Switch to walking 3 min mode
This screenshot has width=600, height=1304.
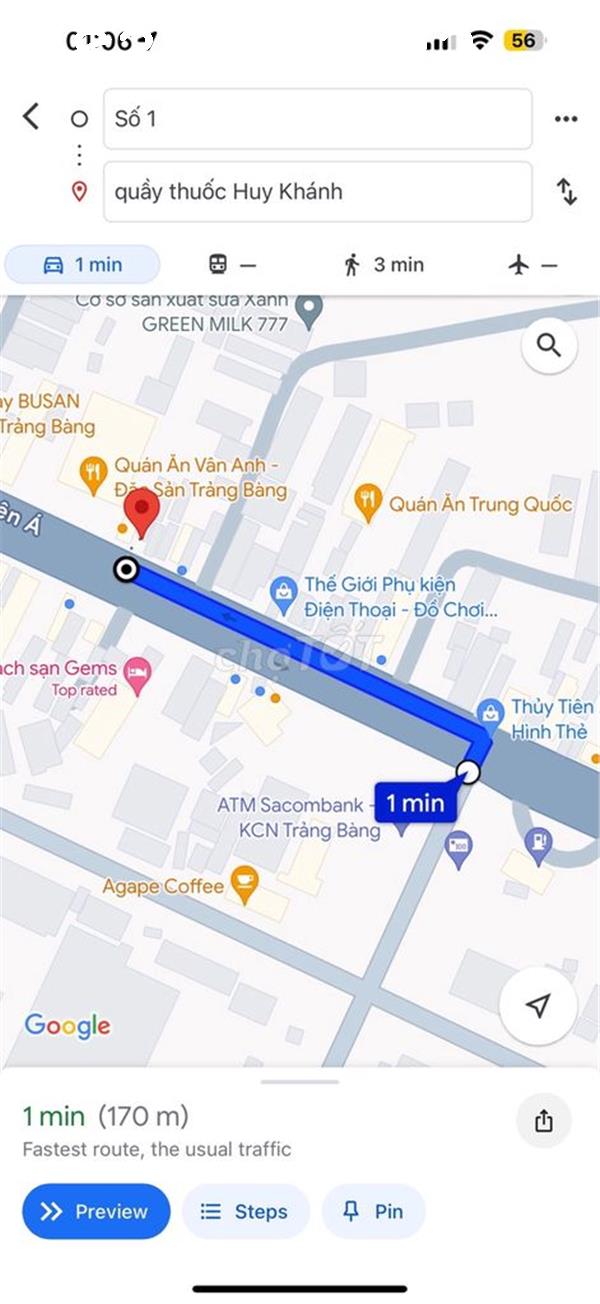pos(384,265)
